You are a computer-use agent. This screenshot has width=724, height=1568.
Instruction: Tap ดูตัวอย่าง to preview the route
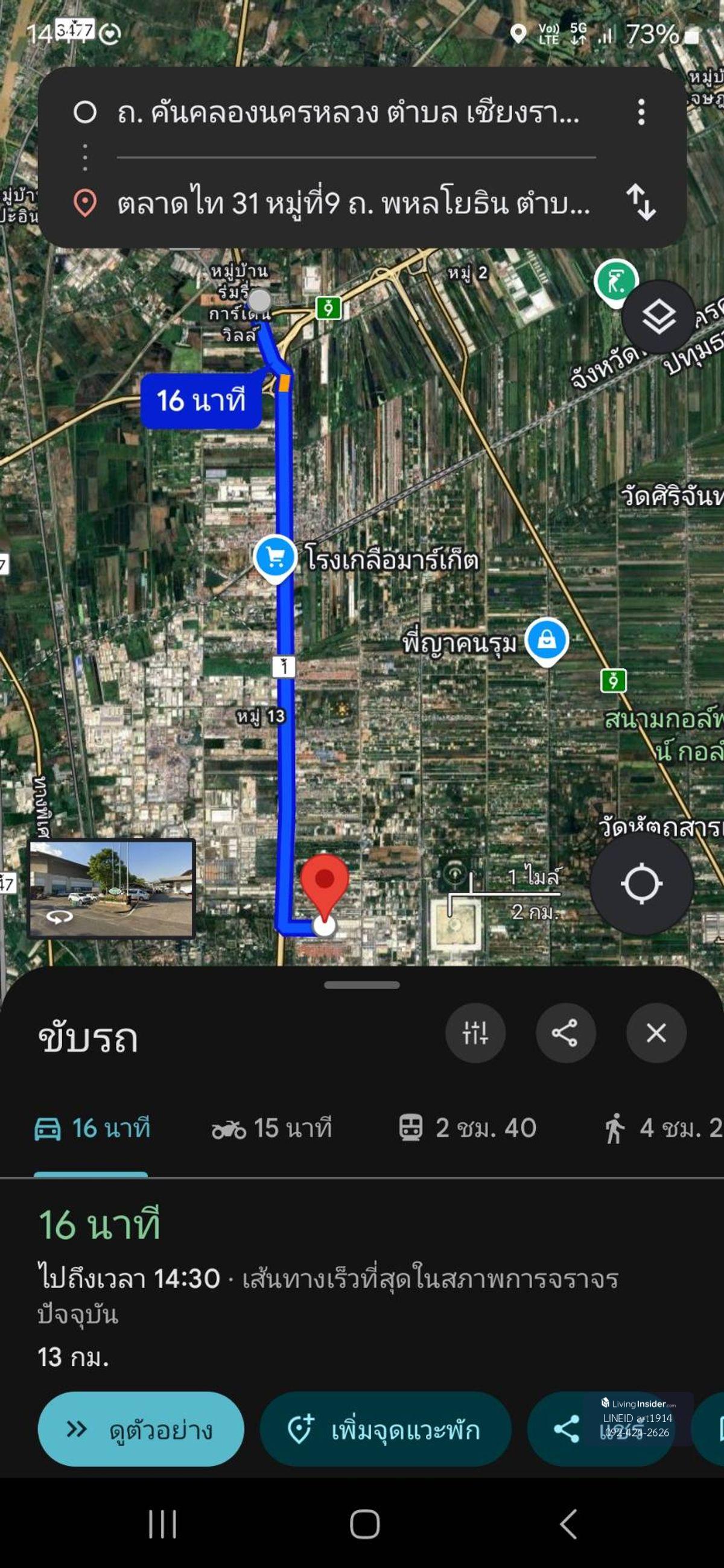tap(141, 1429)
